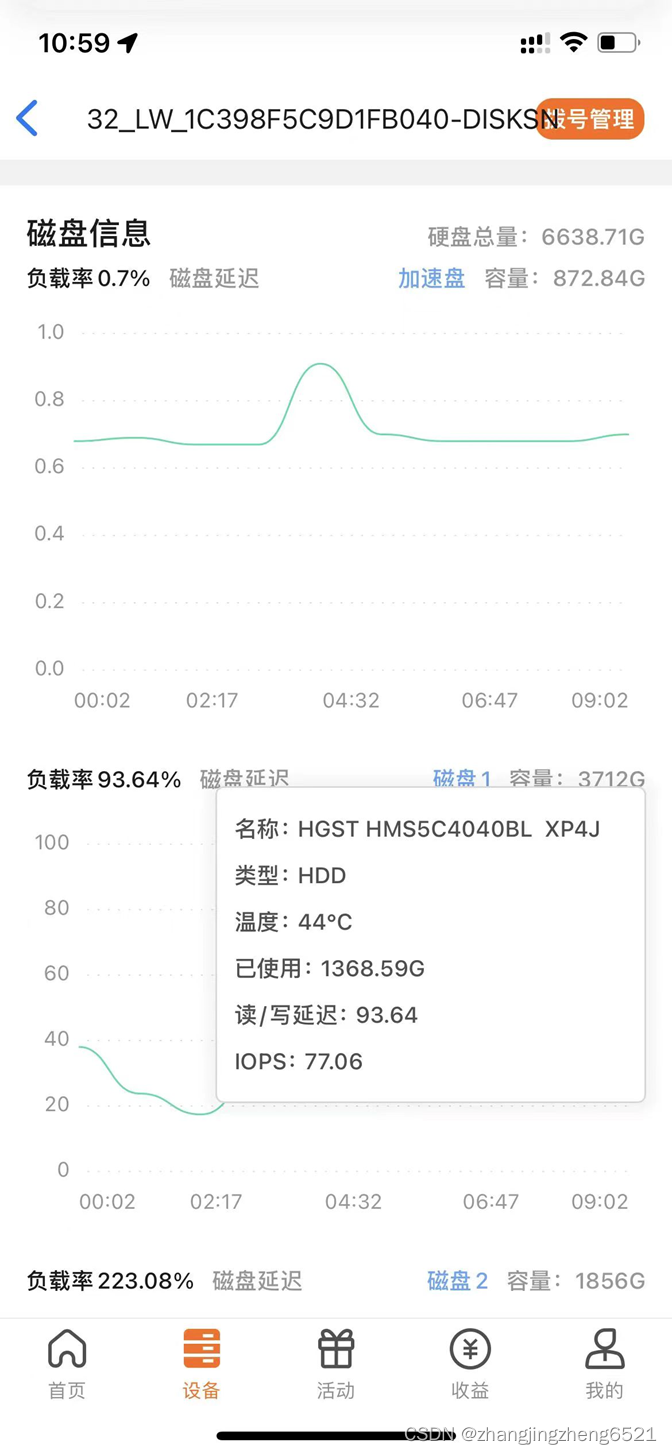Go to the 收益 tab
672x1454 pixels.
pos(470,1365)
